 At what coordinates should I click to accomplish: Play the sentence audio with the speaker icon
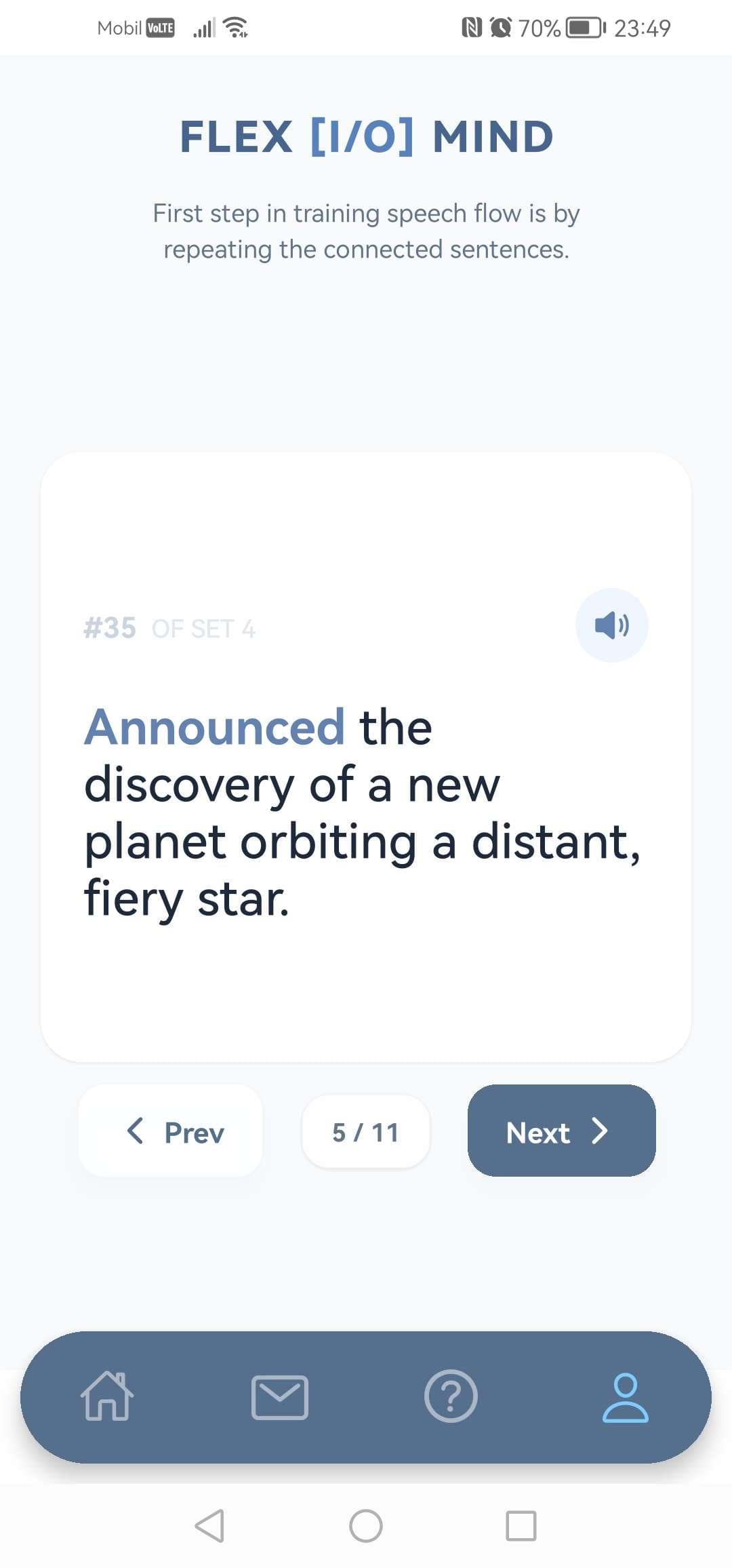click(x=611, y=625)
